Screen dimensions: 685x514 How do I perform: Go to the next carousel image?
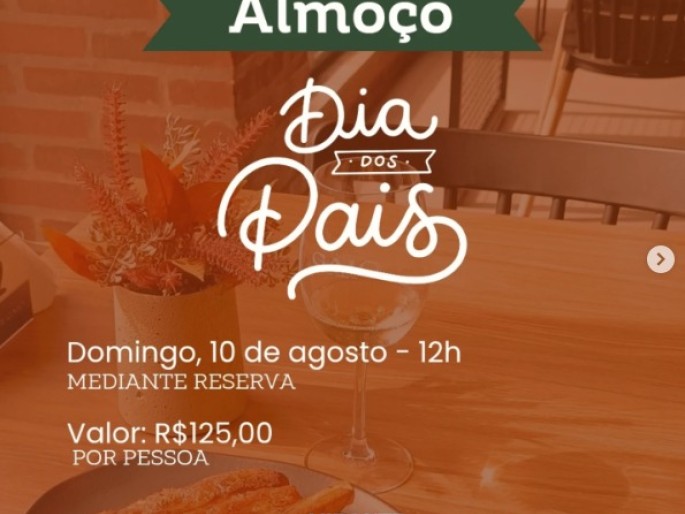(x=660, y=260)
